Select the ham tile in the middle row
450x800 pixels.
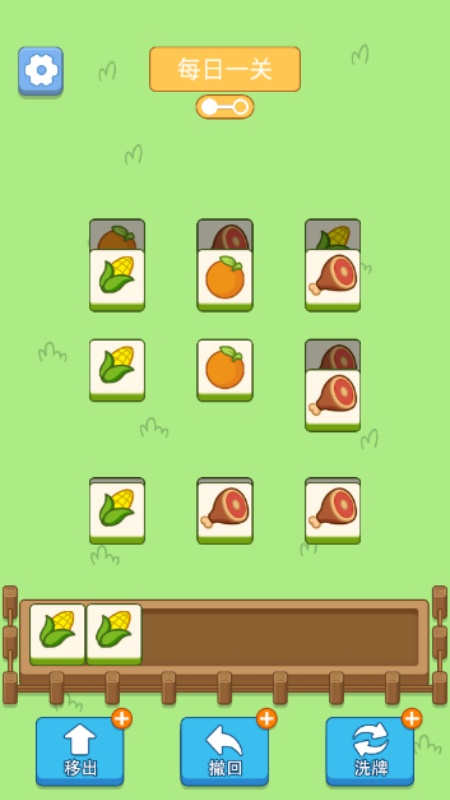[x=333, y=401]
